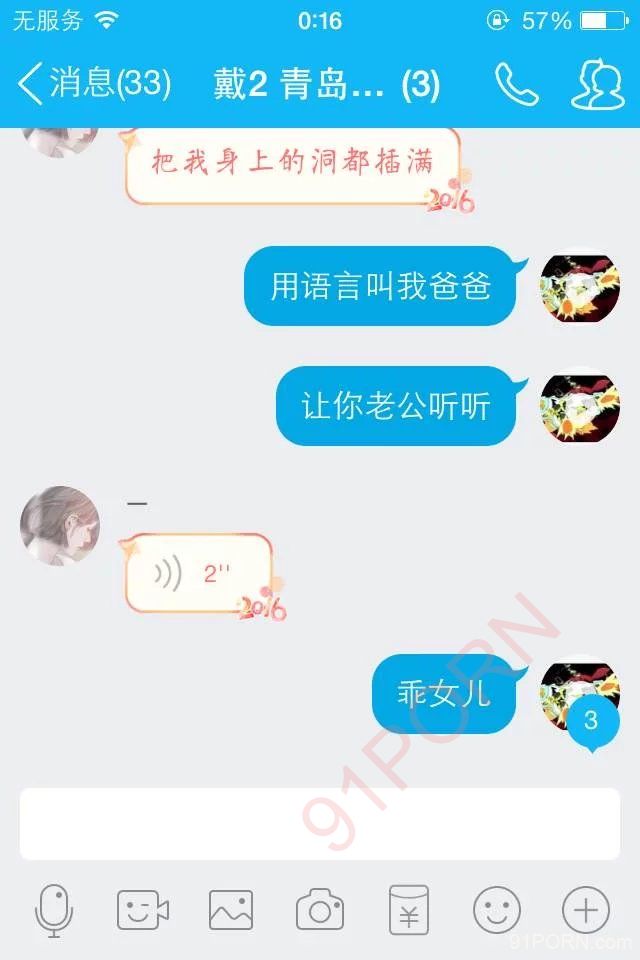Open the plus more-options panel
This screenshot has width=640, height=960.
tap(586, 910)
